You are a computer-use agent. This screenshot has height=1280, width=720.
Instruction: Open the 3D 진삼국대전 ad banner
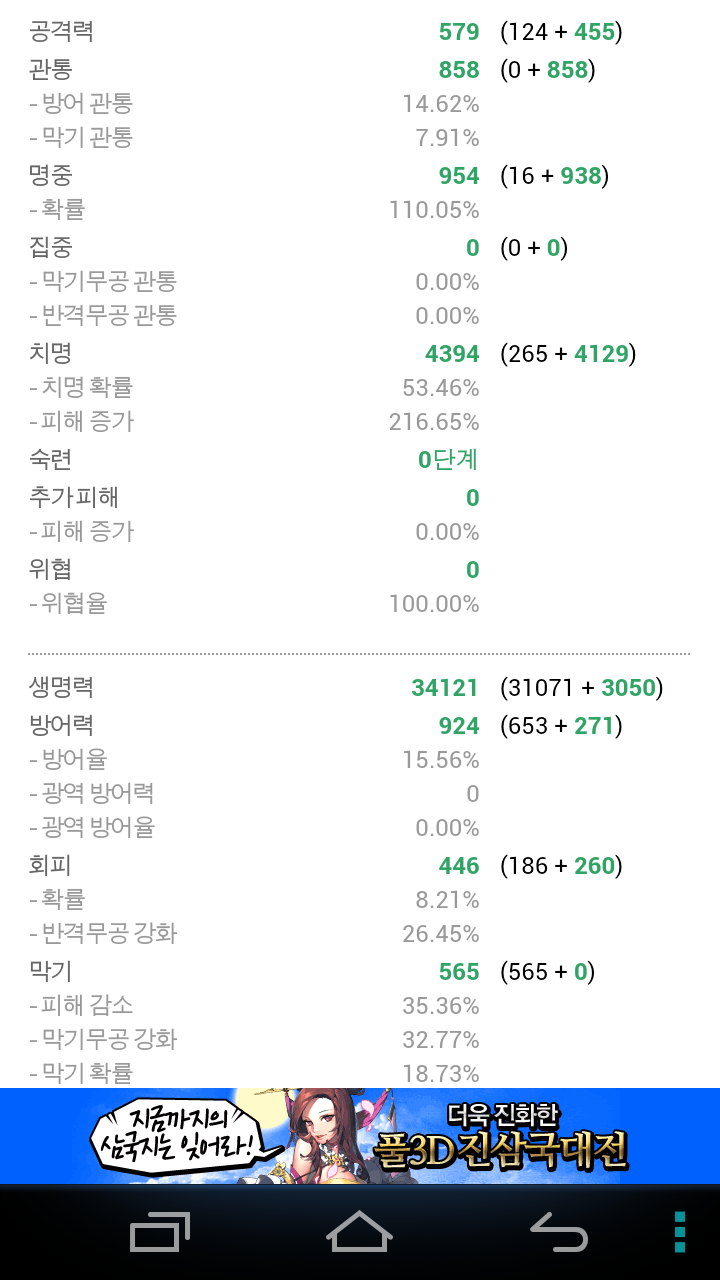[360, 1136]
